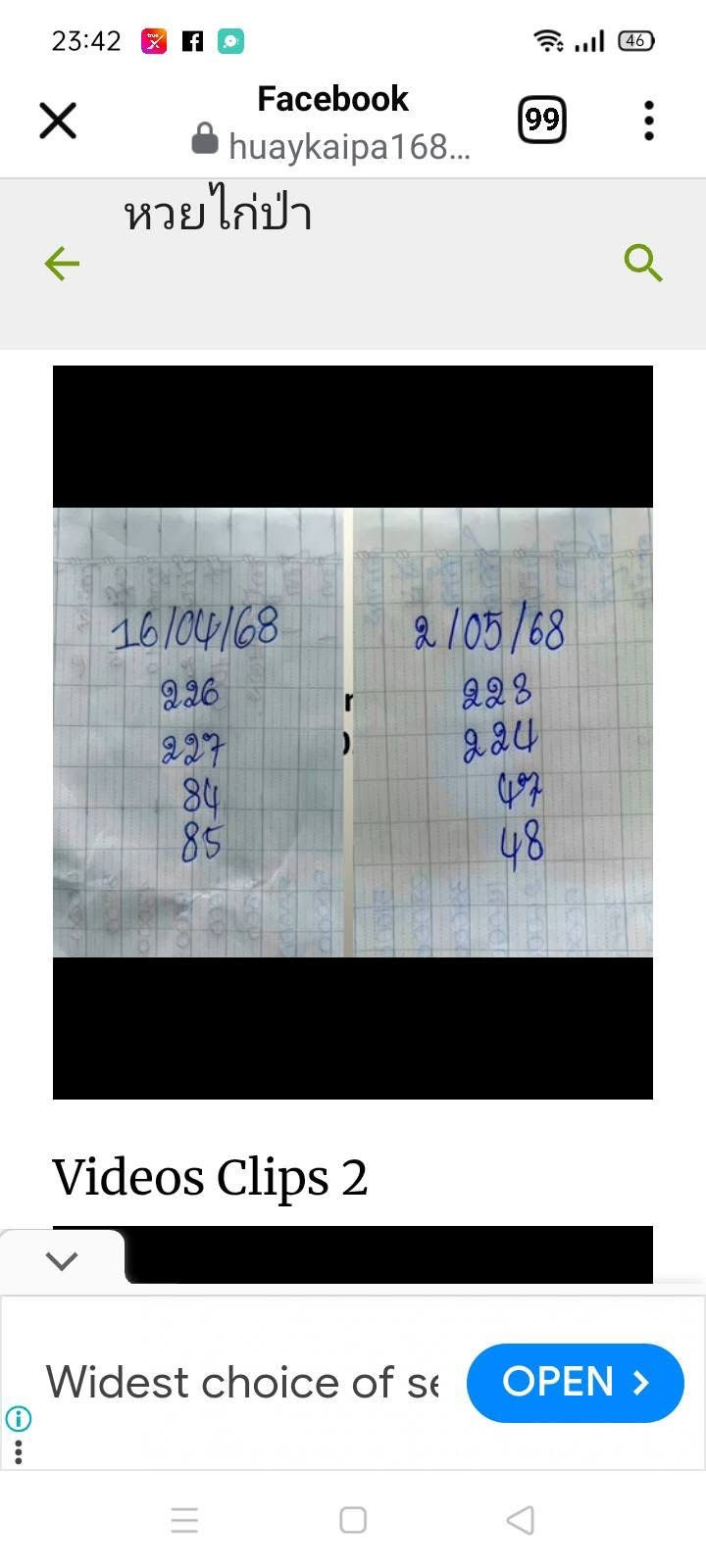The height and width of the screenshot is (1568, 706).
Task: Open the green search icon
Action: pos(643,264)
